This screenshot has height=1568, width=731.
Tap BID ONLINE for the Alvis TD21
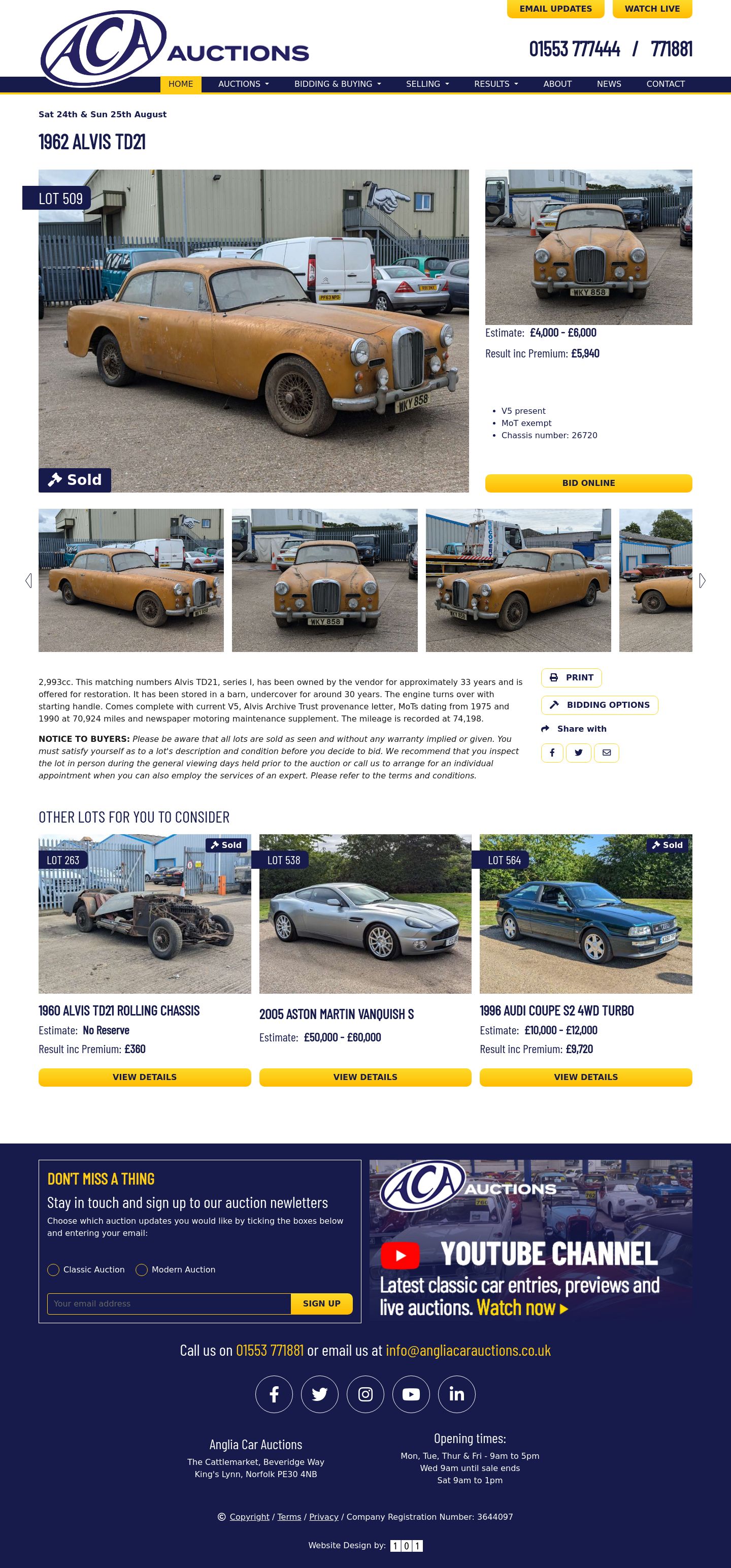click(x=588, y=483)
